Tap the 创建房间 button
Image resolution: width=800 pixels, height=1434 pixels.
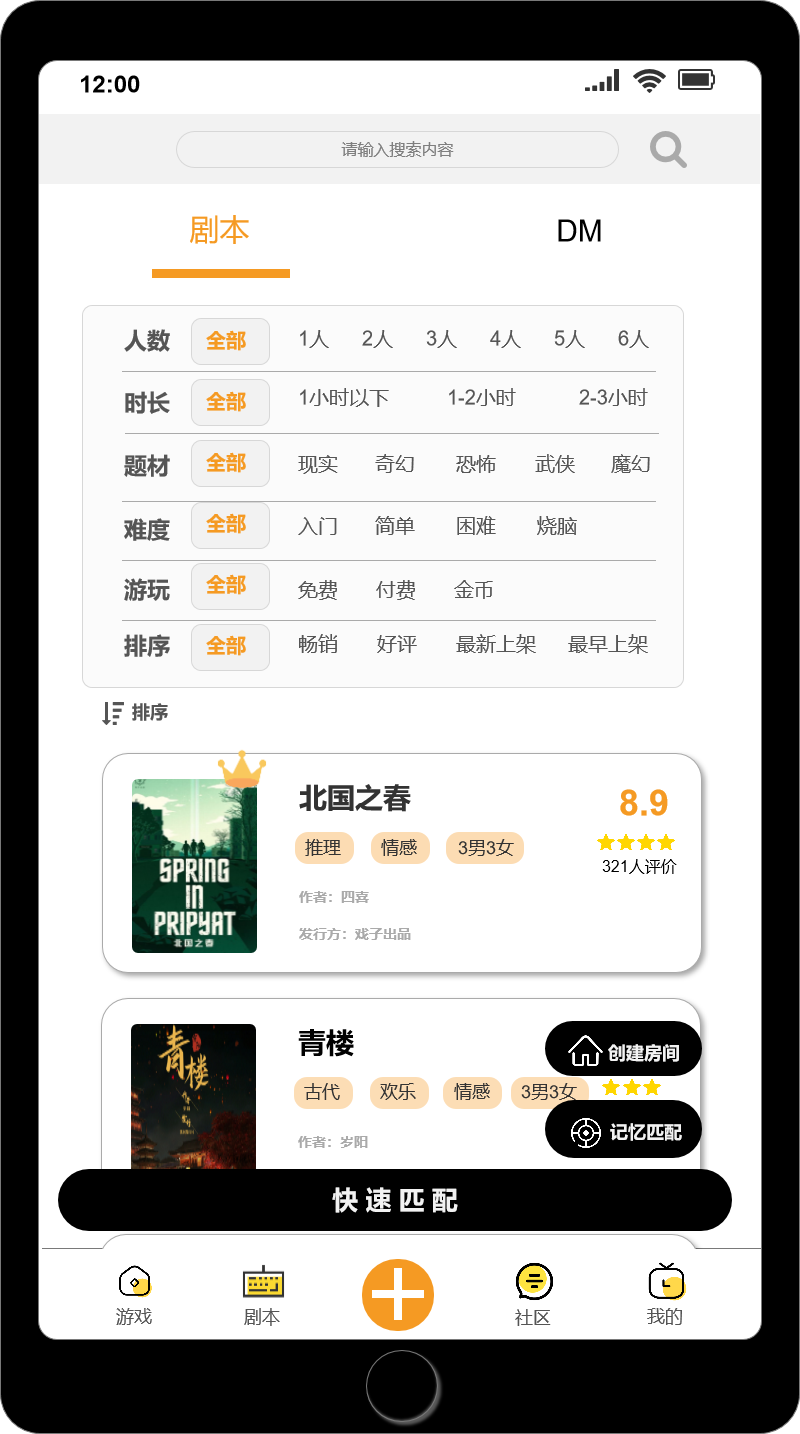(623, 1050)
